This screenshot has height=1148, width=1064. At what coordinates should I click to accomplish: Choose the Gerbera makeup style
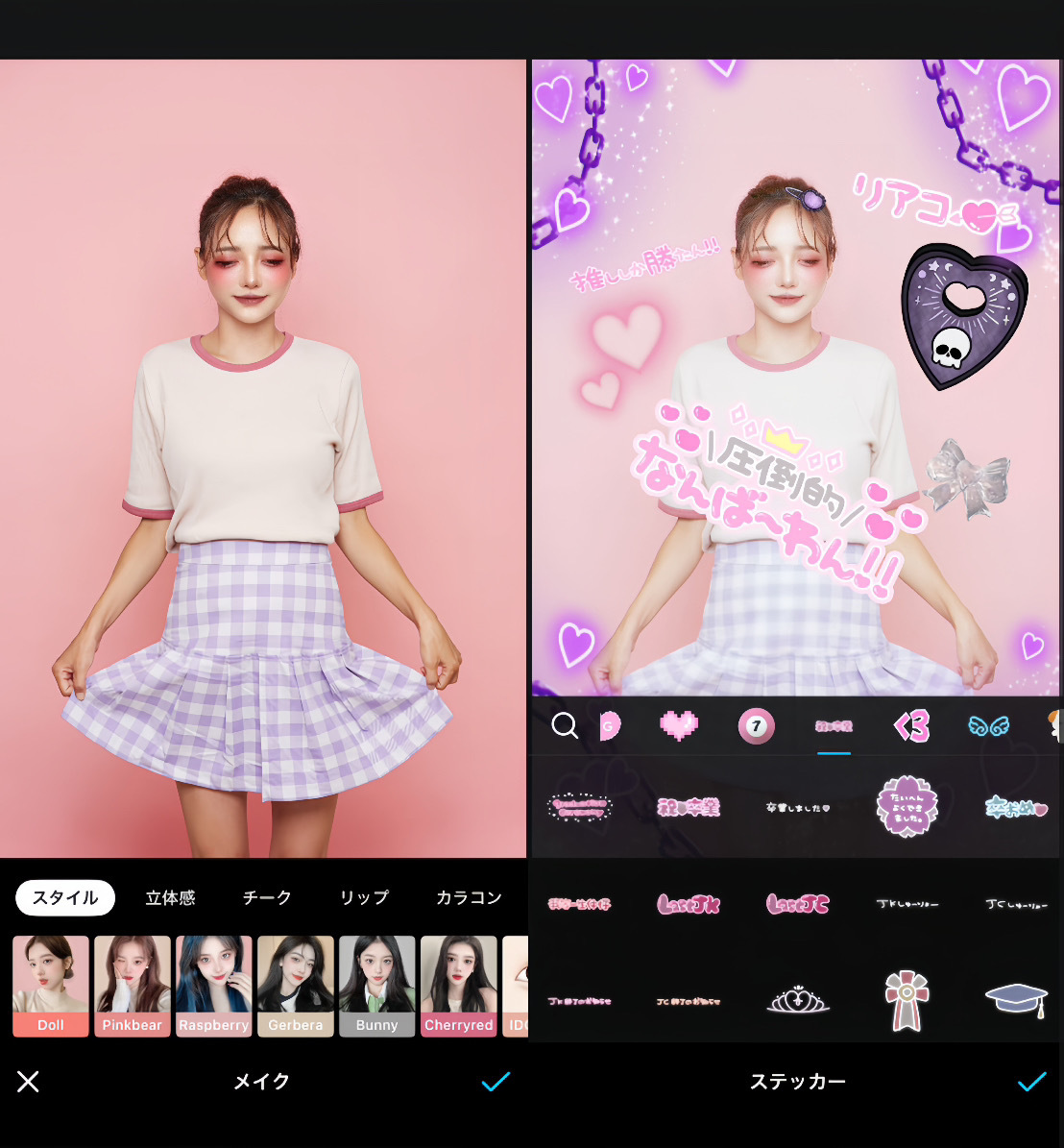tap(296, 986)
